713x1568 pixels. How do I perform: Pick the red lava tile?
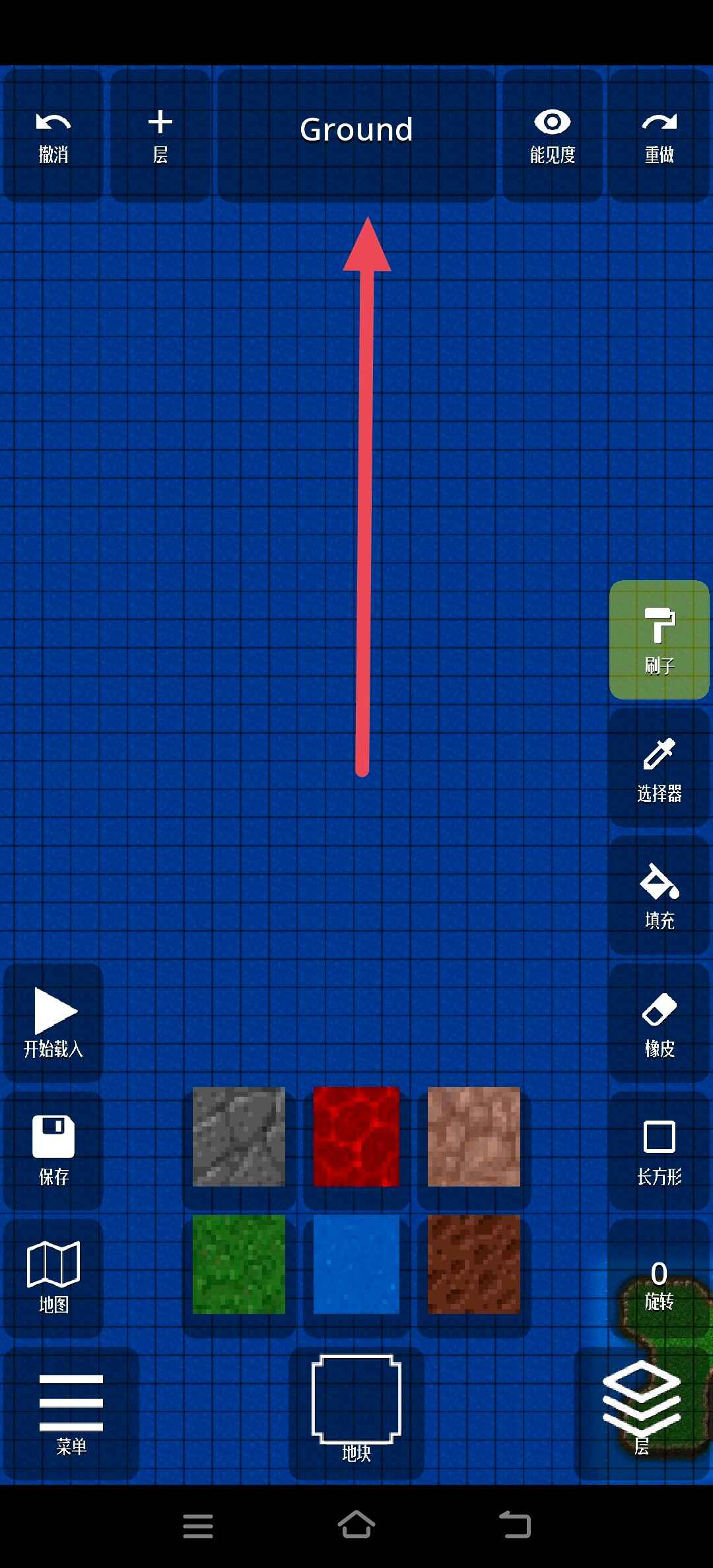(x=356, y=1136)
